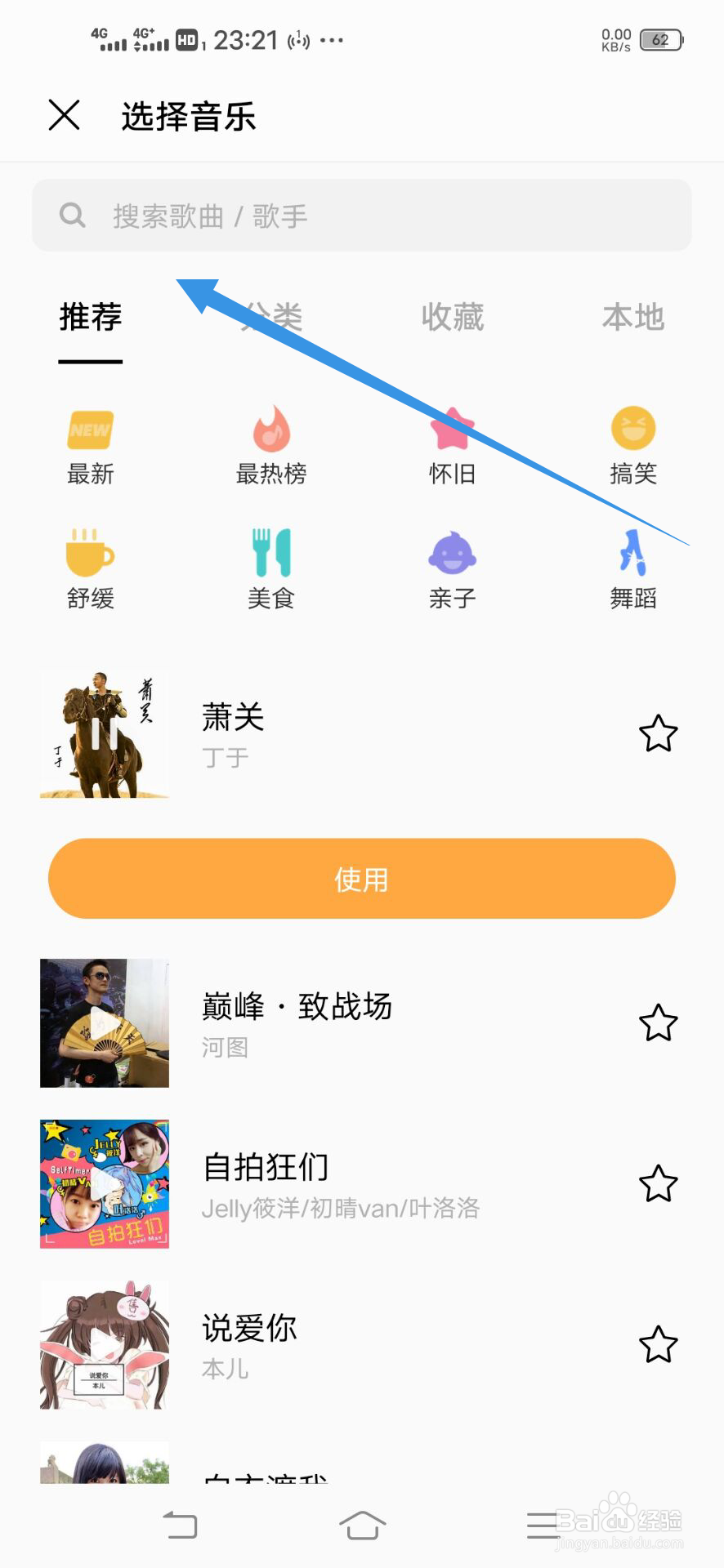724x1568 pixels.
Task: Pause the song 萧关
Action: (105, 733)
